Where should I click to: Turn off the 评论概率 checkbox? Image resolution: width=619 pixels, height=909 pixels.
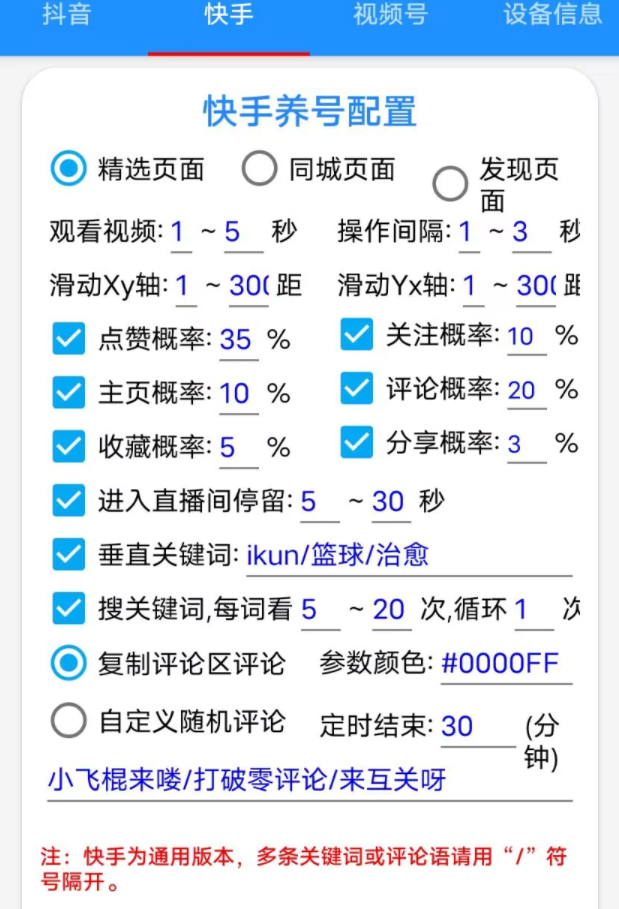click(357, 389)
